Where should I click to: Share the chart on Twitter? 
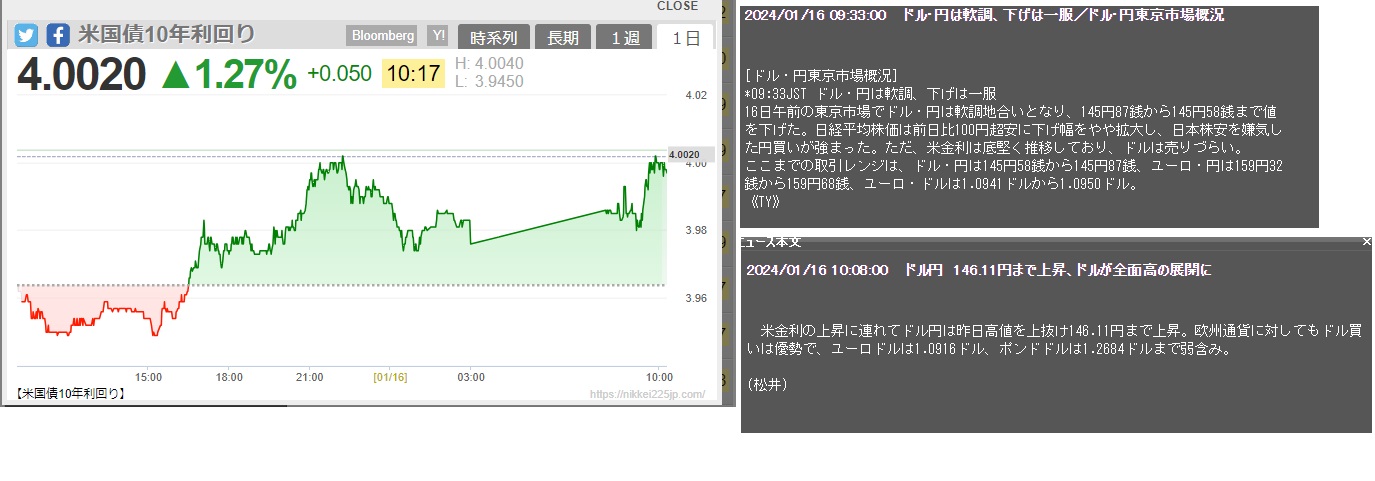pyautogui.click(x=26, y=35)
